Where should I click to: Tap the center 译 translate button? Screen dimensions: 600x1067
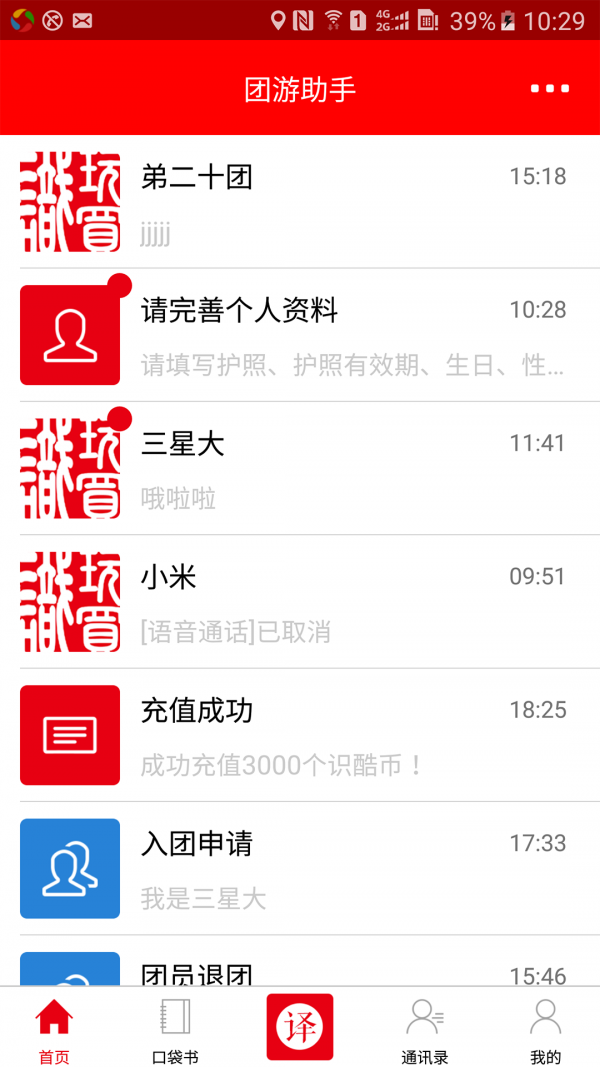click(300, 1026)
